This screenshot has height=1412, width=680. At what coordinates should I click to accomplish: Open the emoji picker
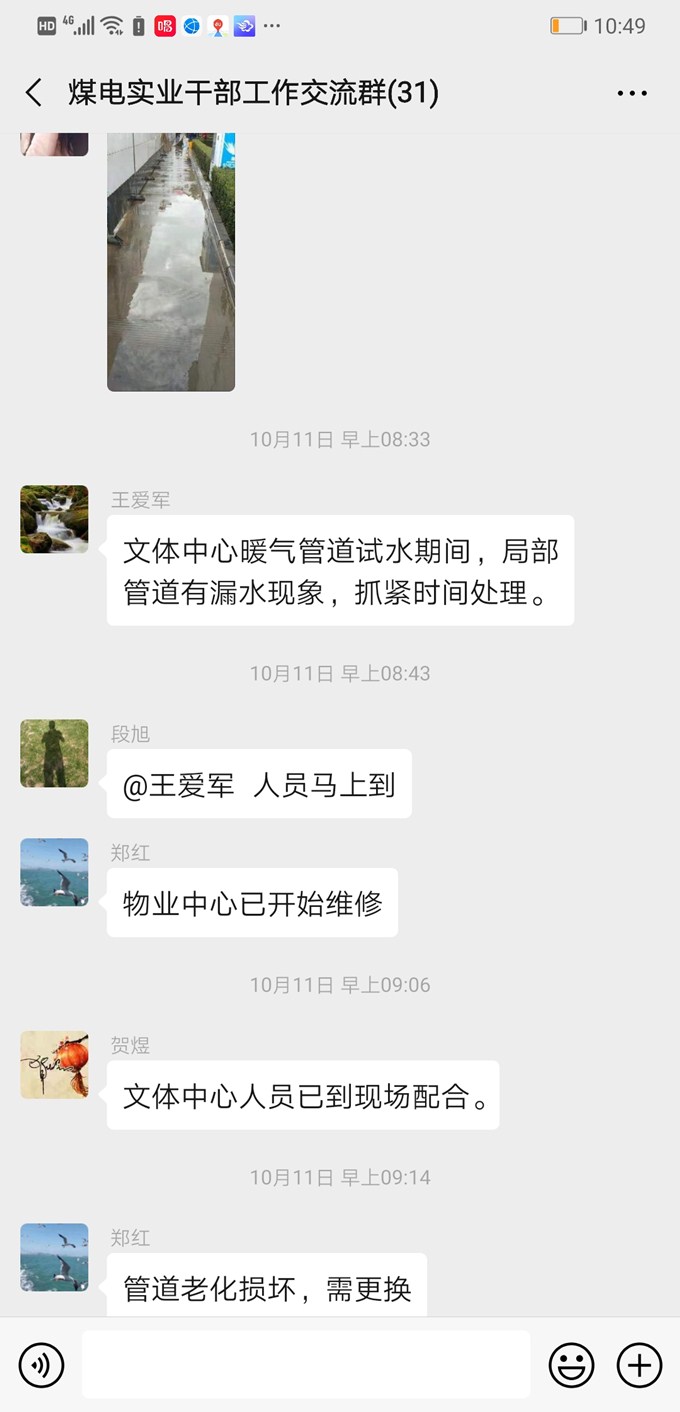[x=572, y=1365]
